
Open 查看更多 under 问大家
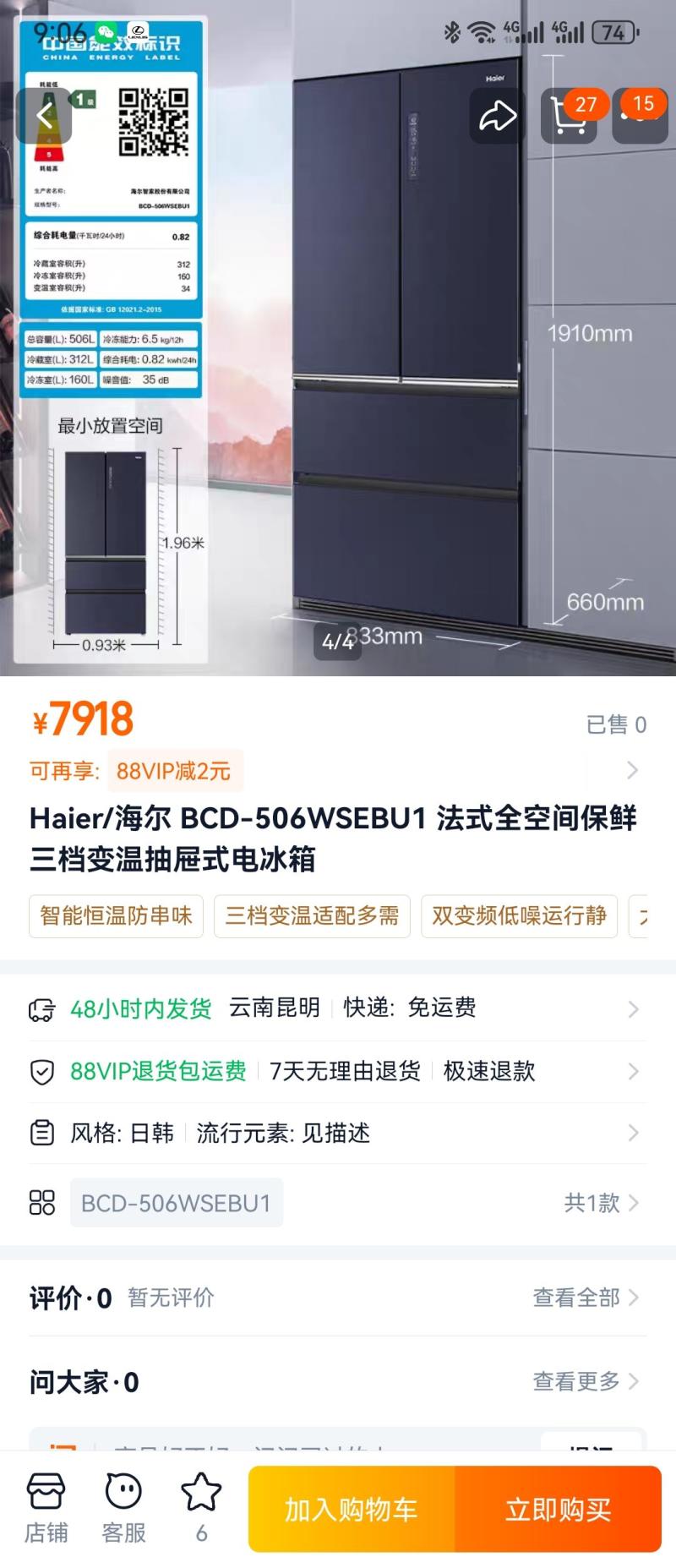586,1381
